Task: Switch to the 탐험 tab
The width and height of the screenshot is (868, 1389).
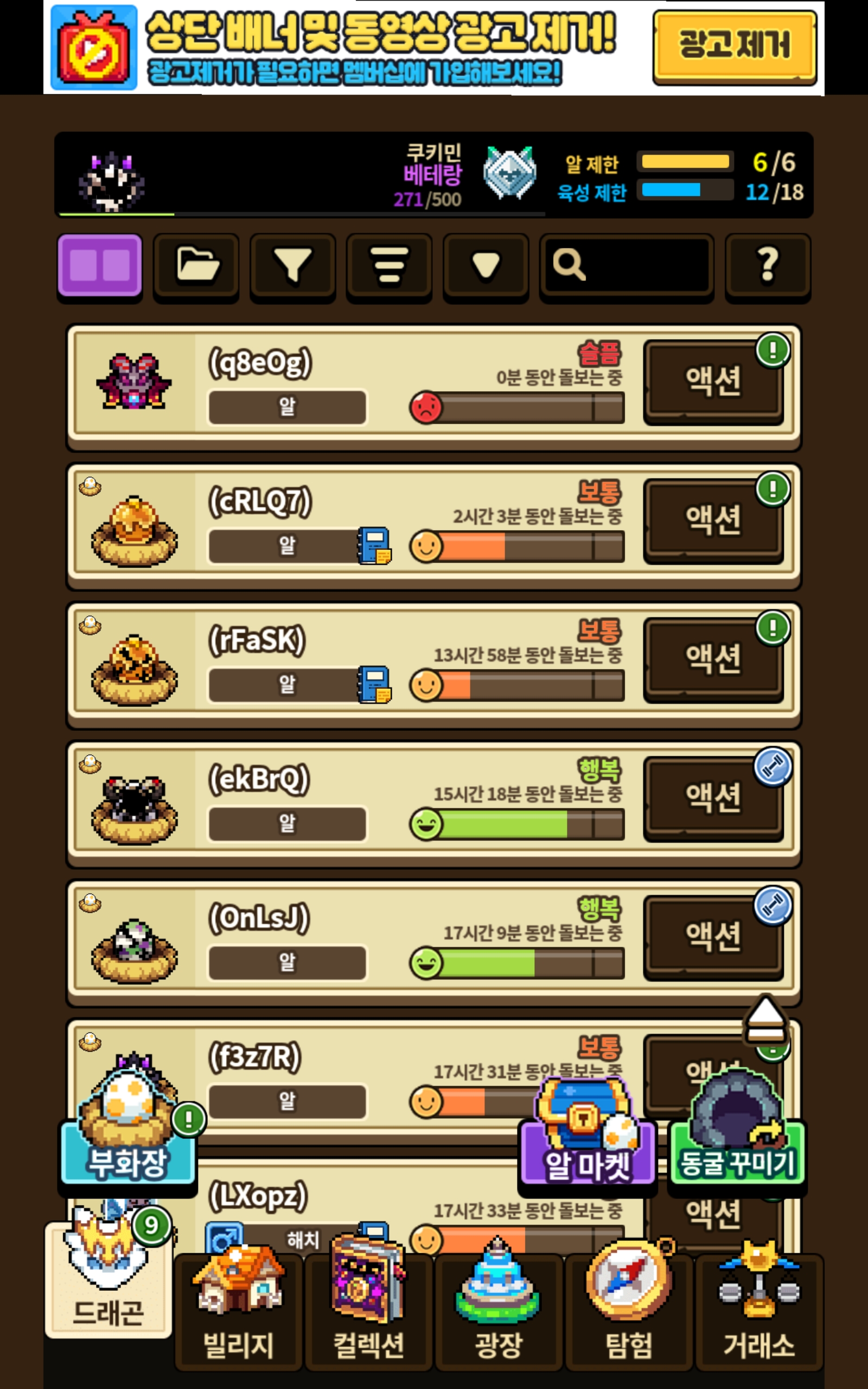Action: (629, 1311)
